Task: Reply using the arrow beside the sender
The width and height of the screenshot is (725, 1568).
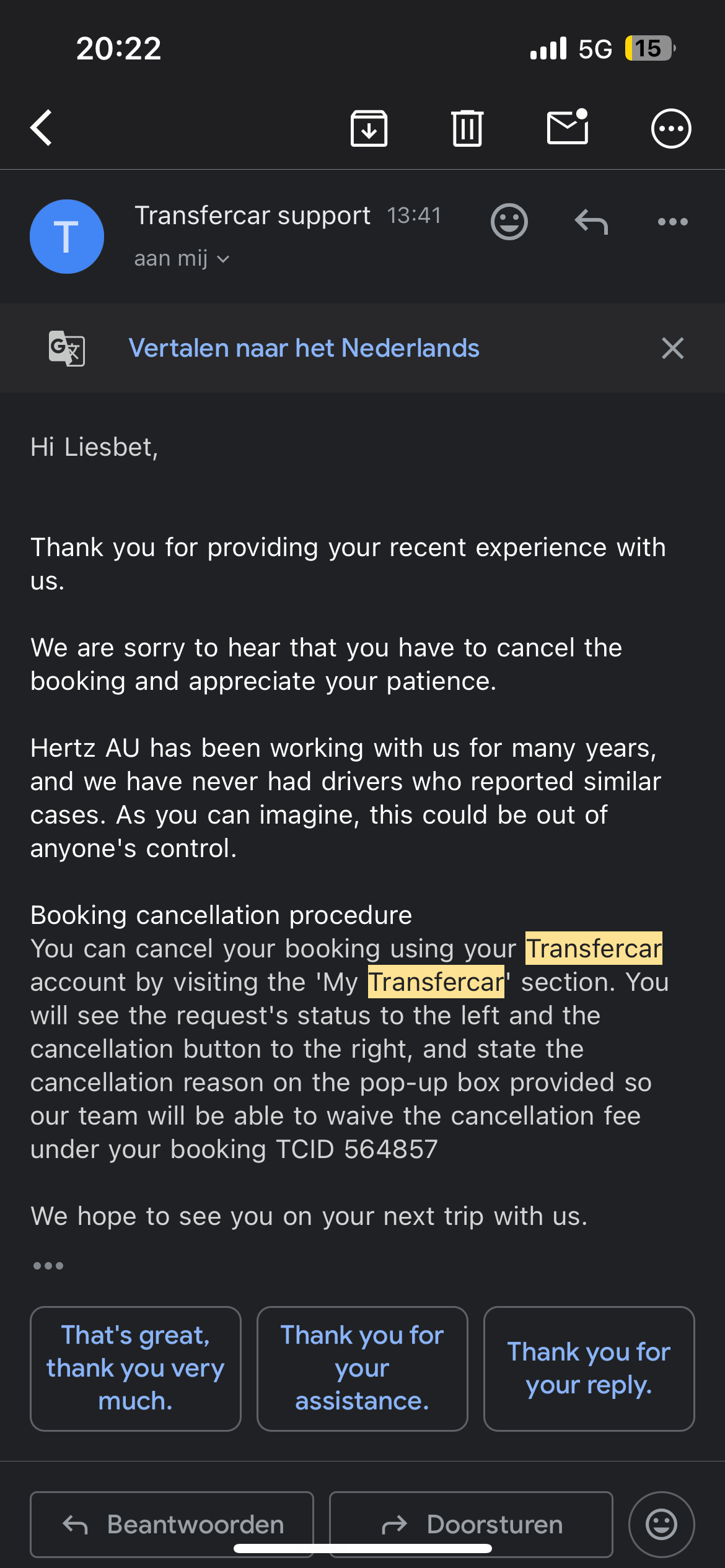Action: click(x=591, y=222)
